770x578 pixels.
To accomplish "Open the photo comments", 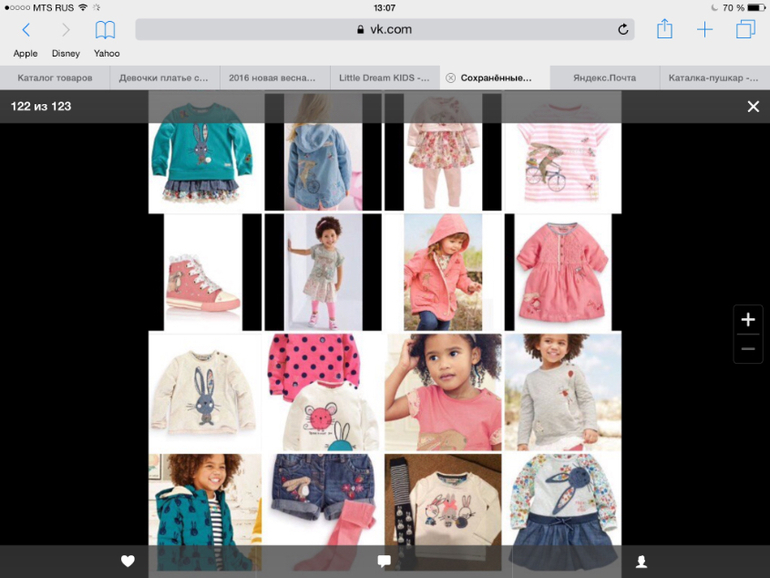I will (x=384, y=562).
